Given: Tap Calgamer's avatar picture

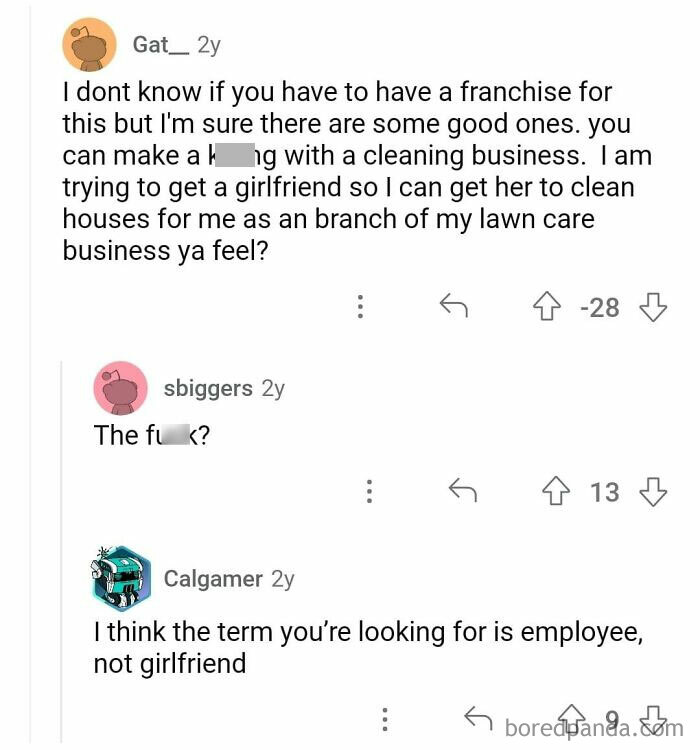Looking at the screenshot, I should click(121, 578).
